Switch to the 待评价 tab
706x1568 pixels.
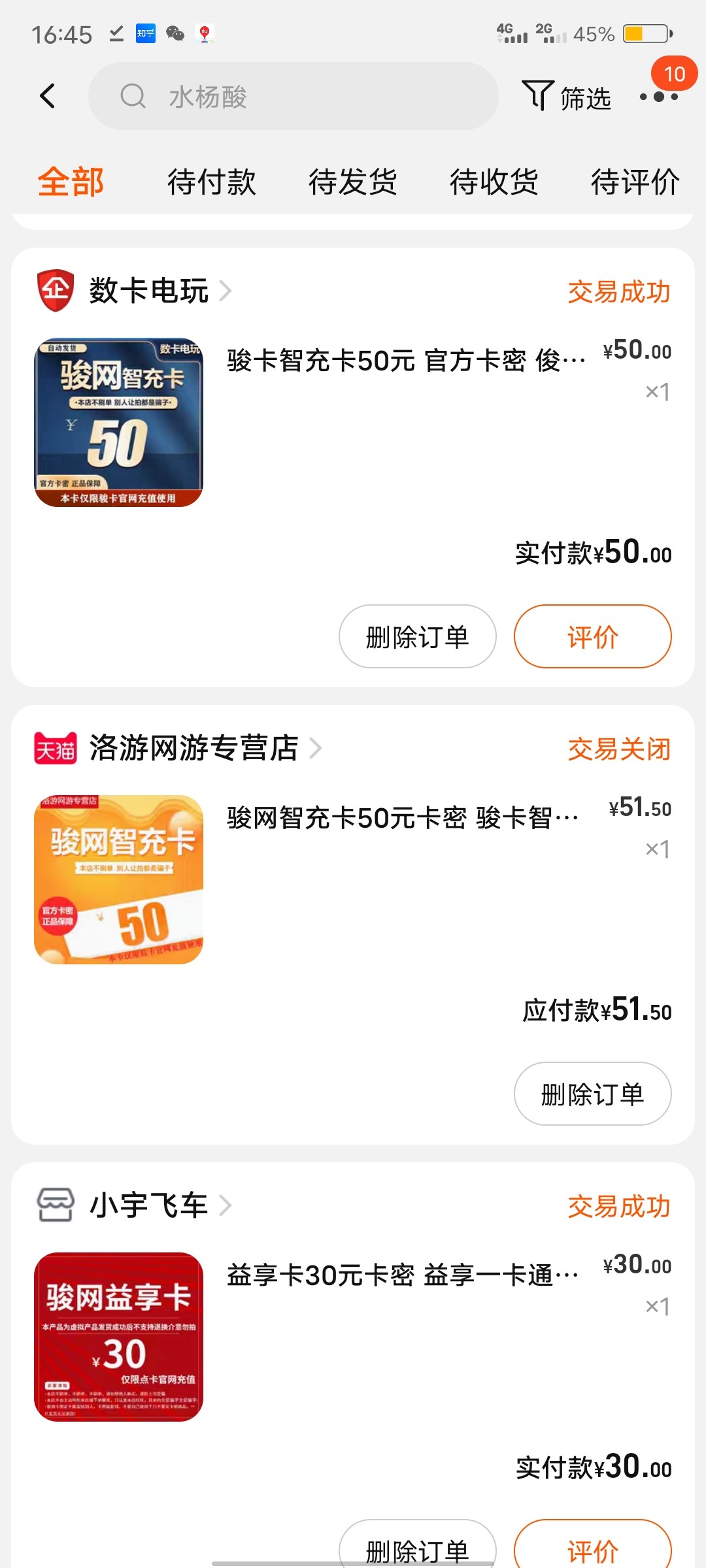click(x=634, y=182)
